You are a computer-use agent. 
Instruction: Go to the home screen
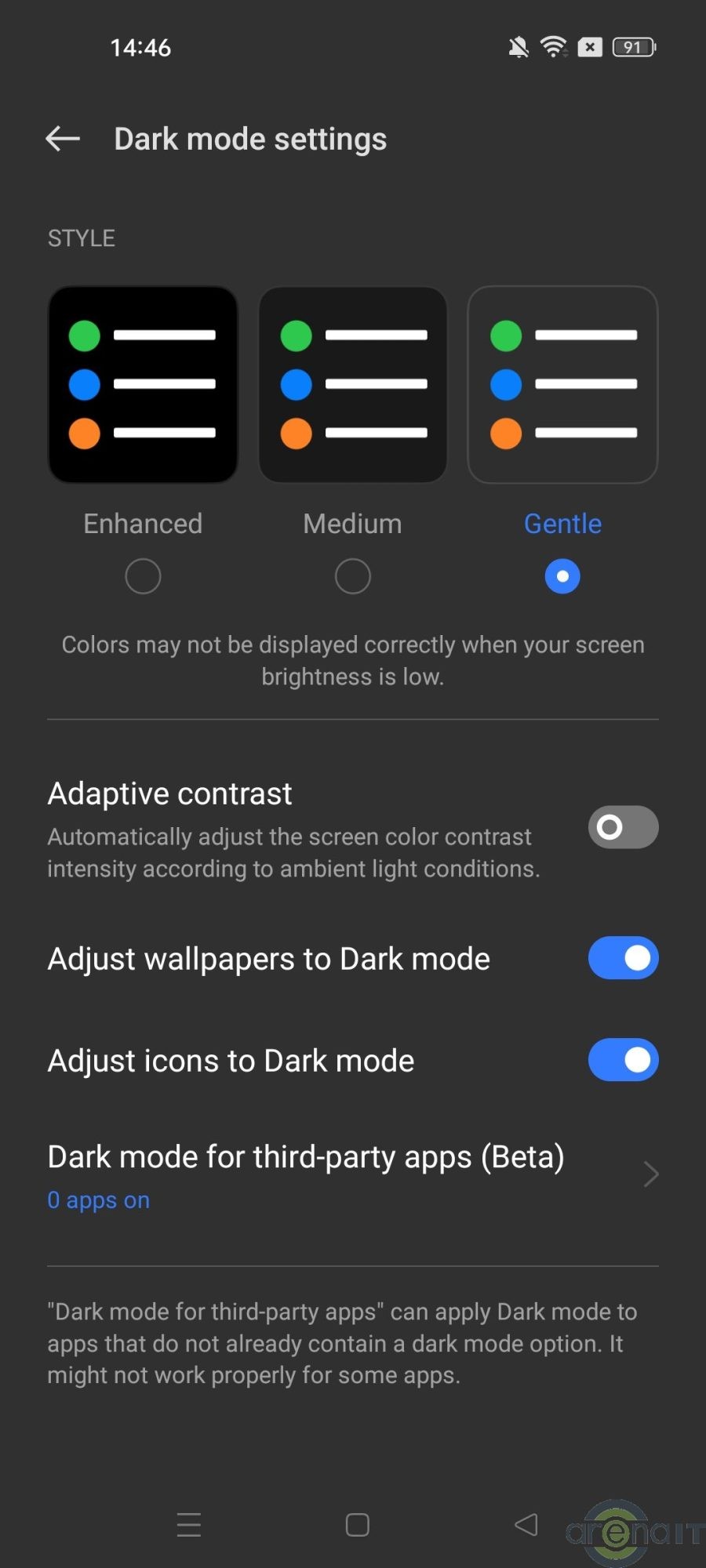(358, 1525)
